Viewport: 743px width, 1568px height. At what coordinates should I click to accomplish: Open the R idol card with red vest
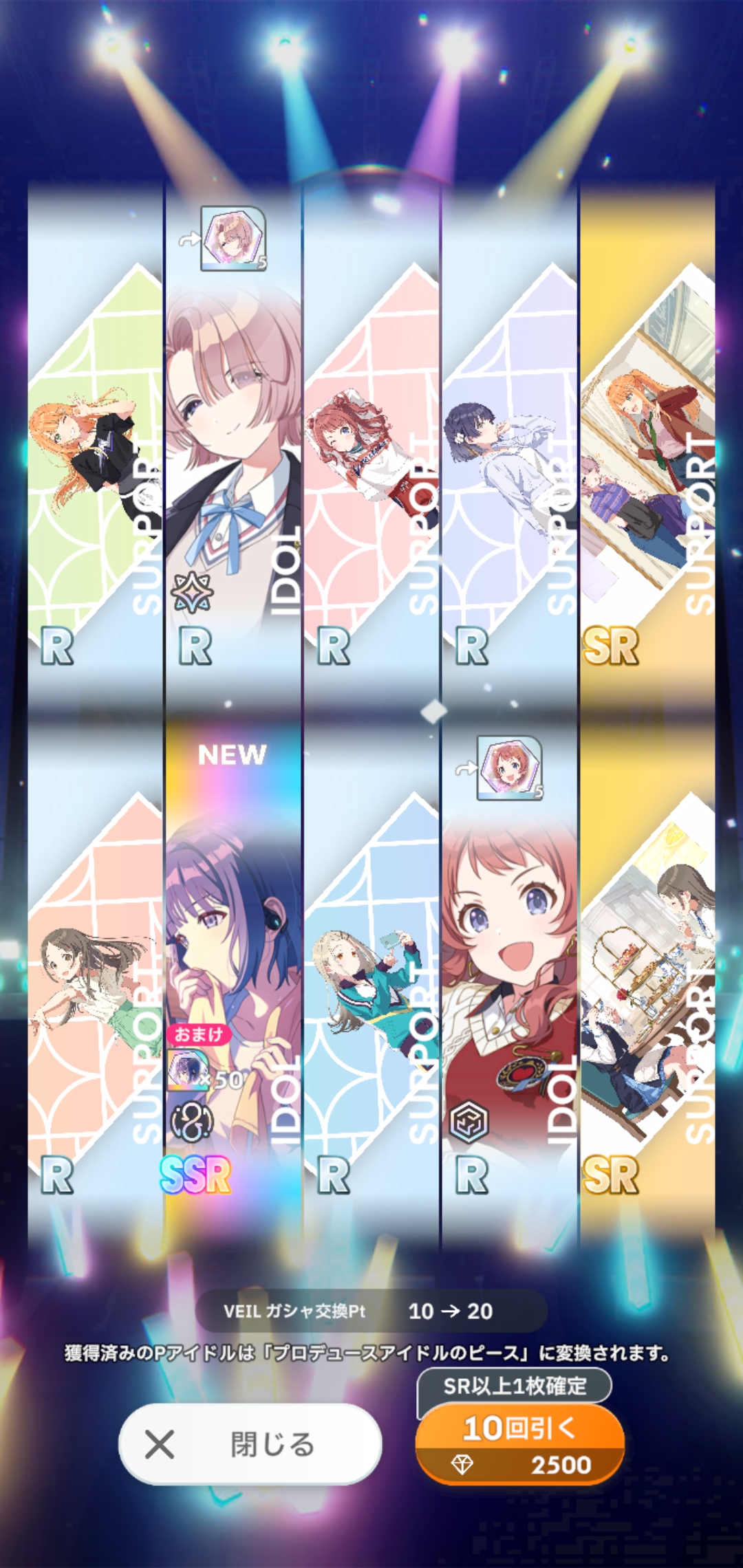point(510,977)
